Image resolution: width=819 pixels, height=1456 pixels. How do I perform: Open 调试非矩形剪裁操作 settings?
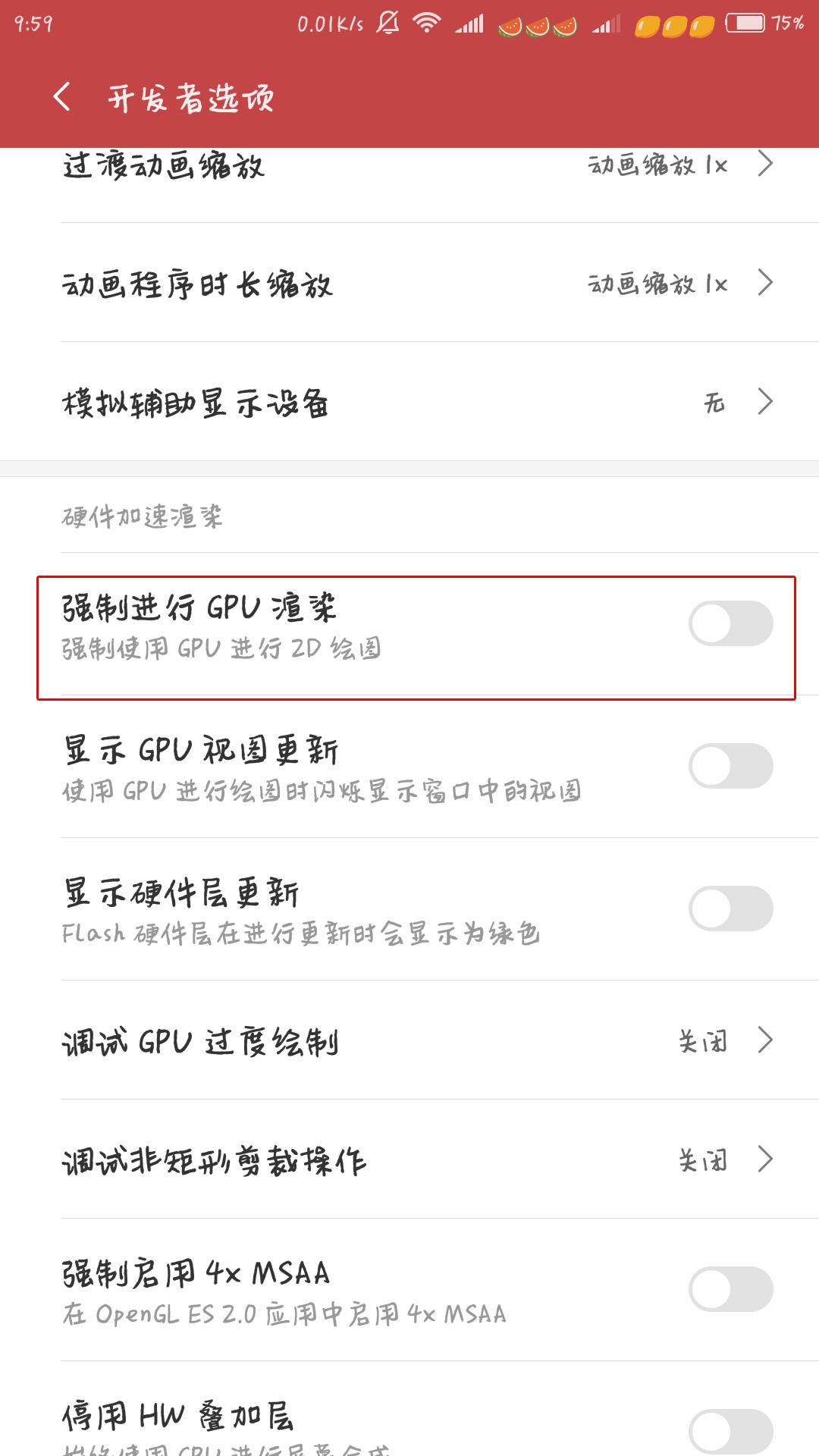coord(409,1159)
